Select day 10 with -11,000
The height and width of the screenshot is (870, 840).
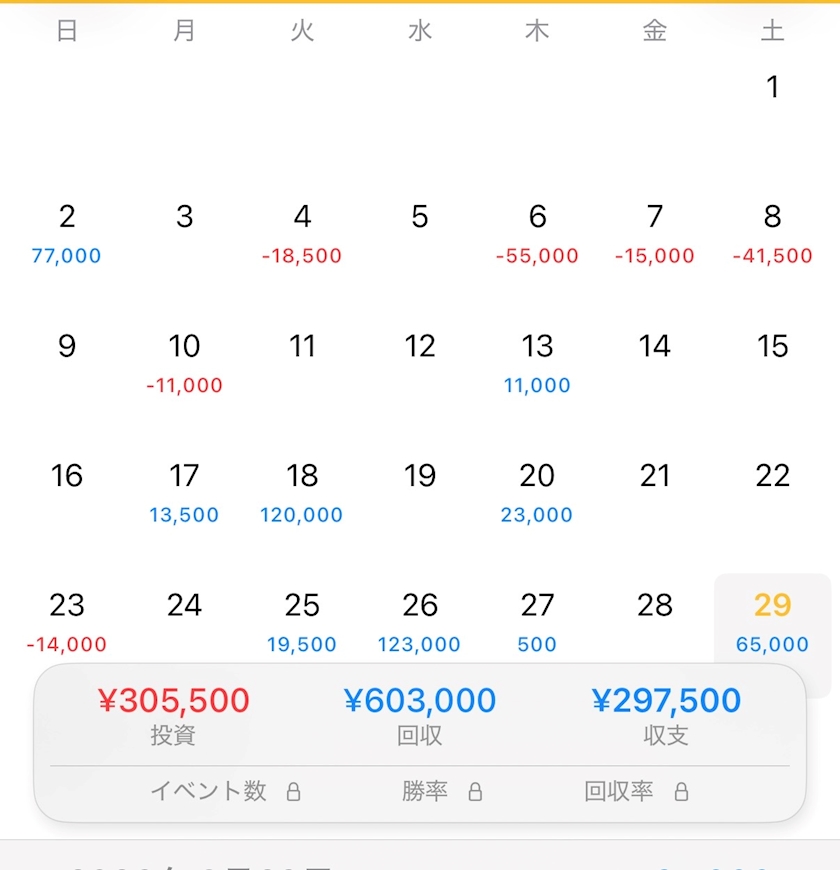click(x=184, y=365)
